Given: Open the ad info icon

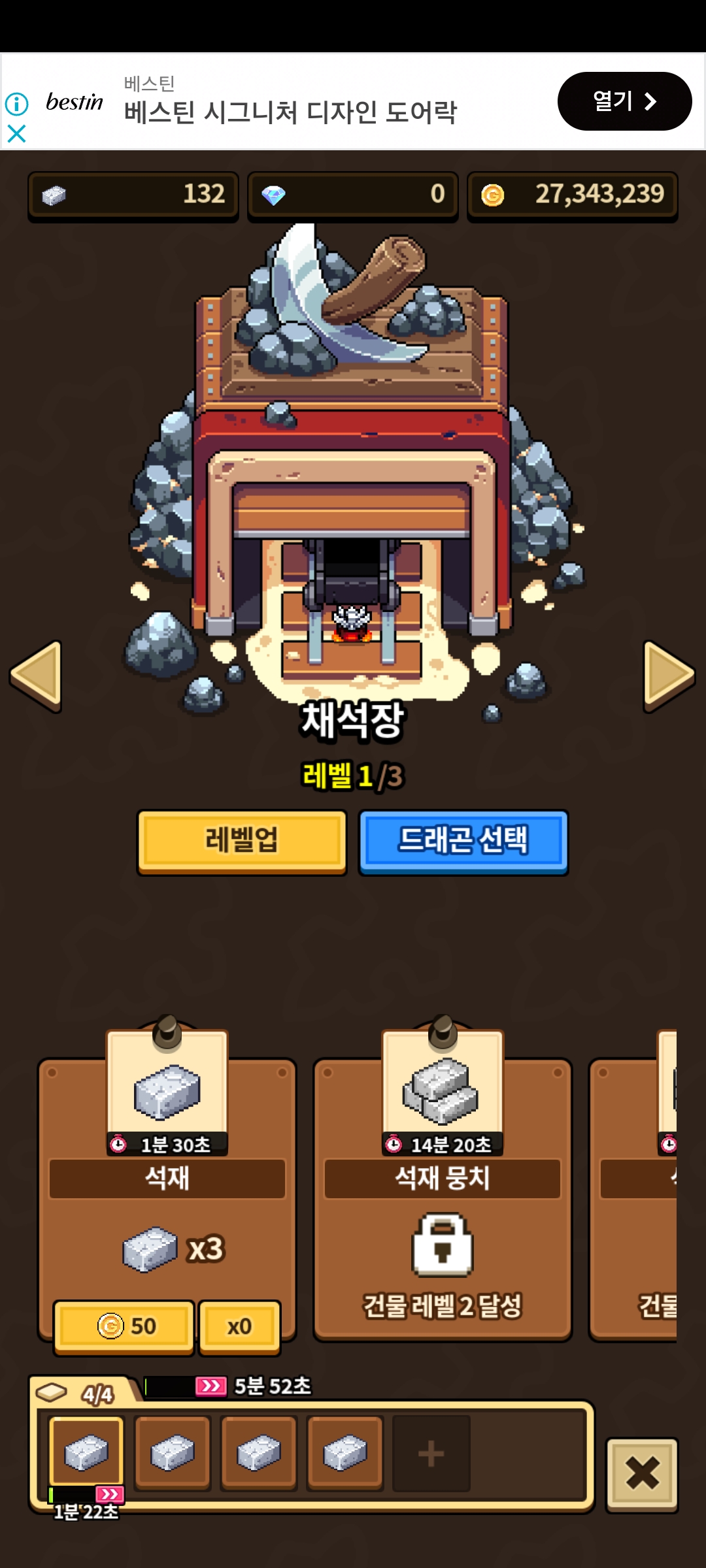Looking at the screenshot, I should [16, 104].
